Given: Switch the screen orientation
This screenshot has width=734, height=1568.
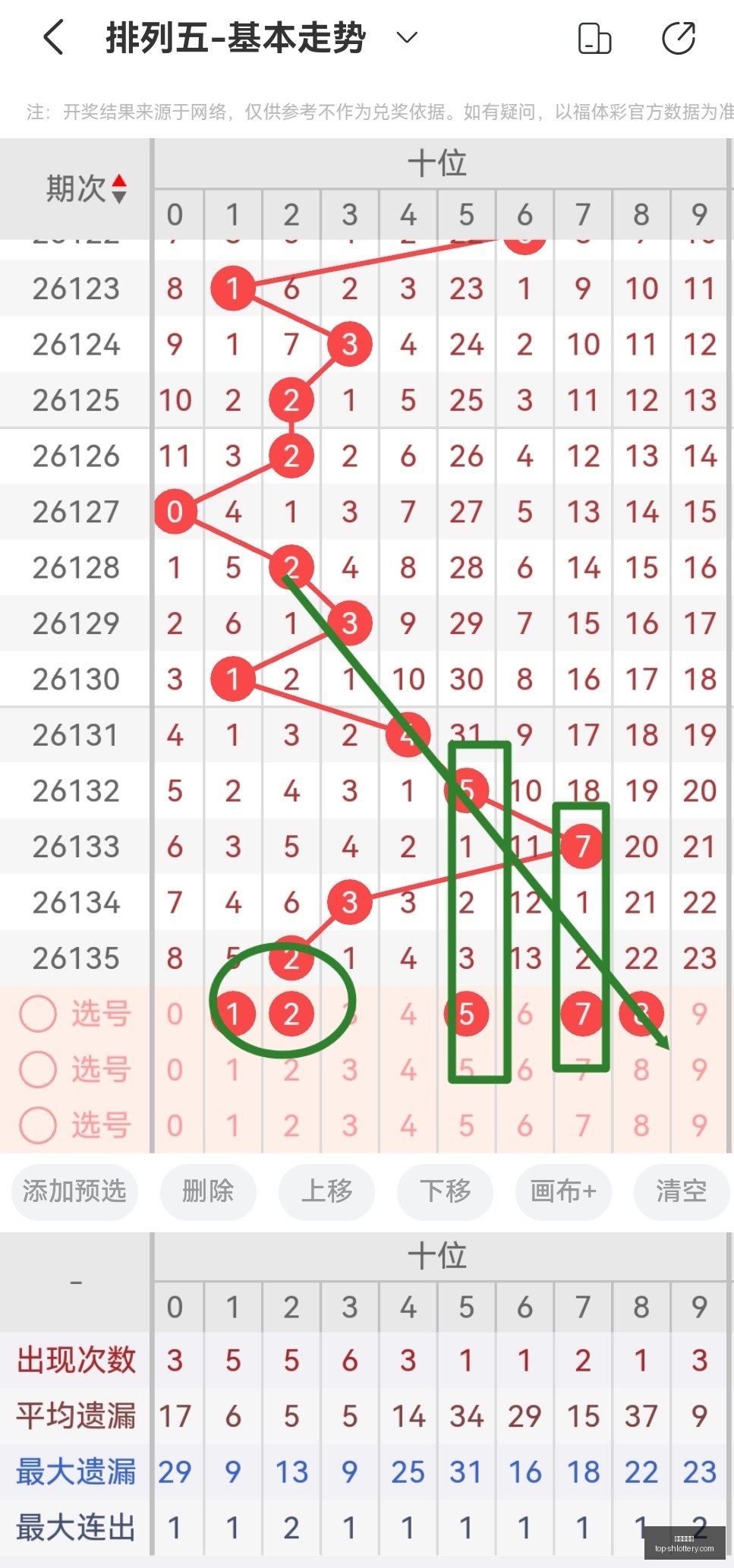Looking at the screenshot, I should tap(594, 38).
